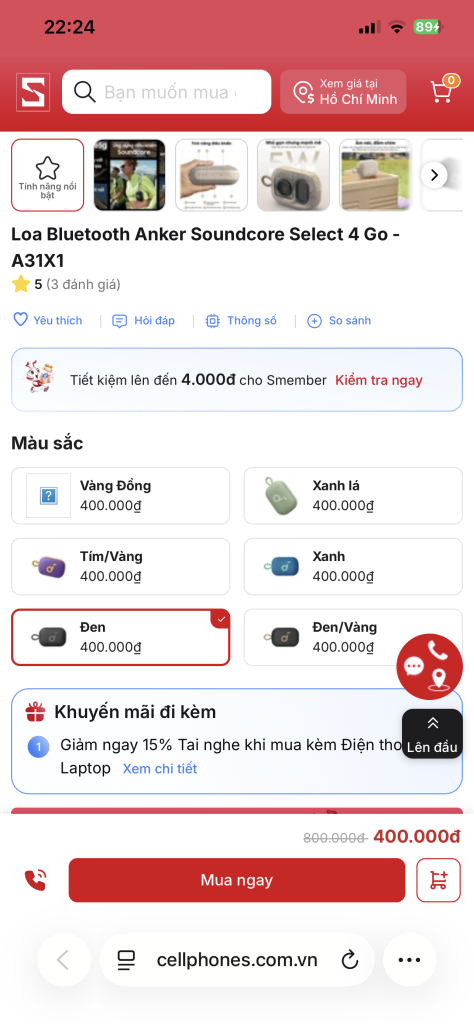Image resolution: width=474 pixels, height=1024 pixels.
Task: Add to cart with the cart-plus icon
Action: [x=439, y=880]
